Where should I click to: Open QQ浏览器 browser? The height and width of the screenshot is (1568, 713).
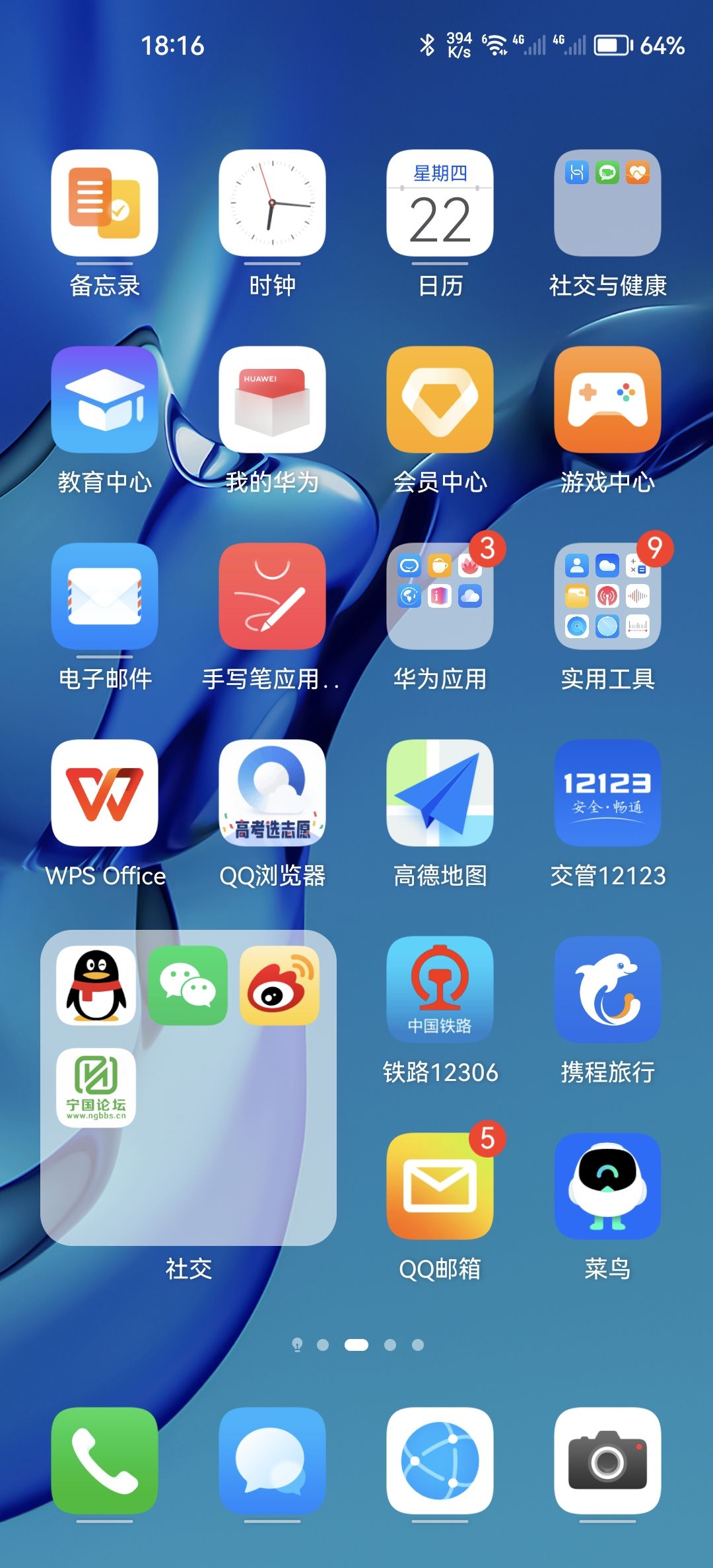[272, 793]
